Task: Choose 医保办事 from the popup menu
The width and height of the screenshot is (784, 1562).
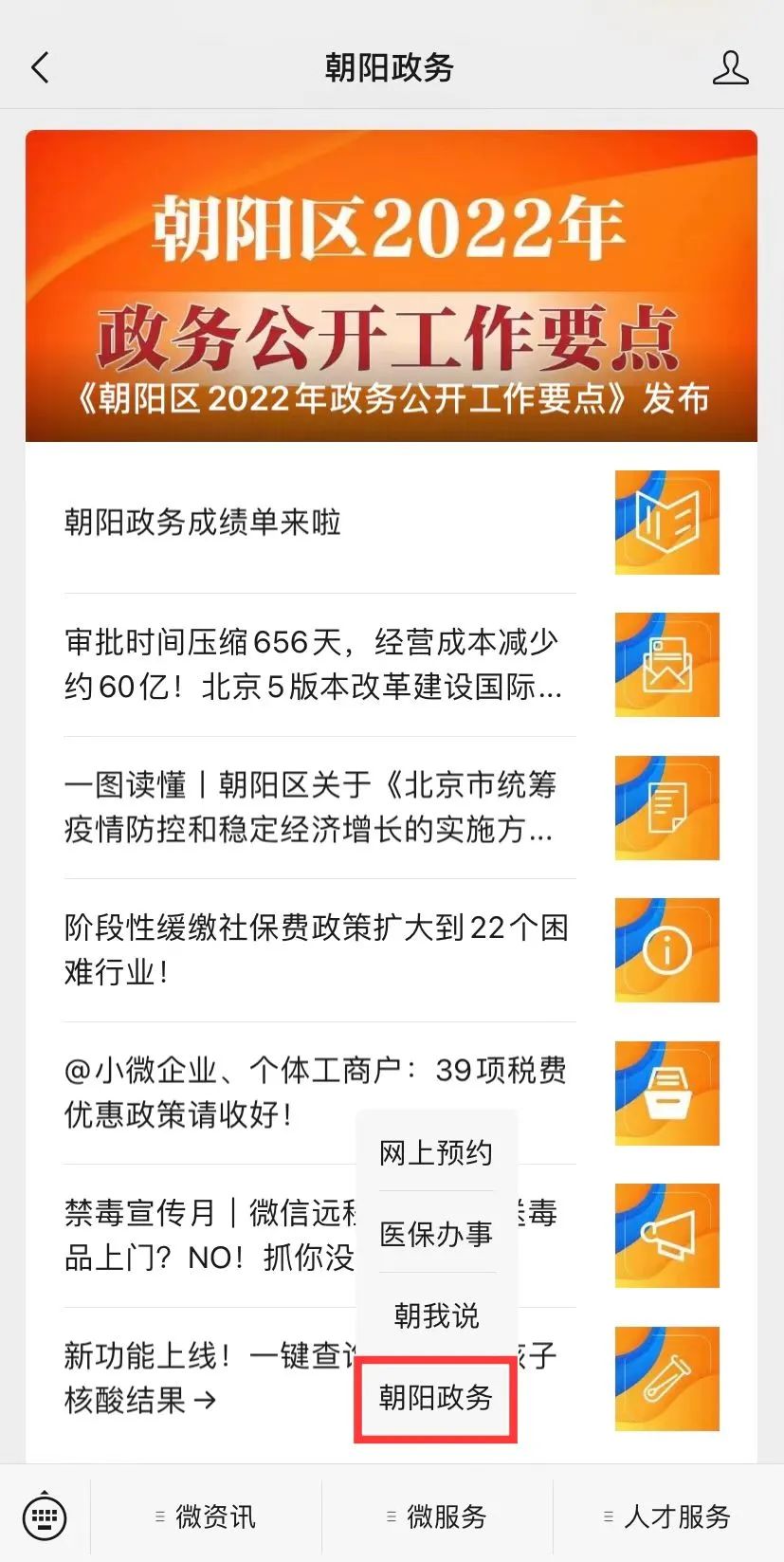Action: [x=436, y=1234]
